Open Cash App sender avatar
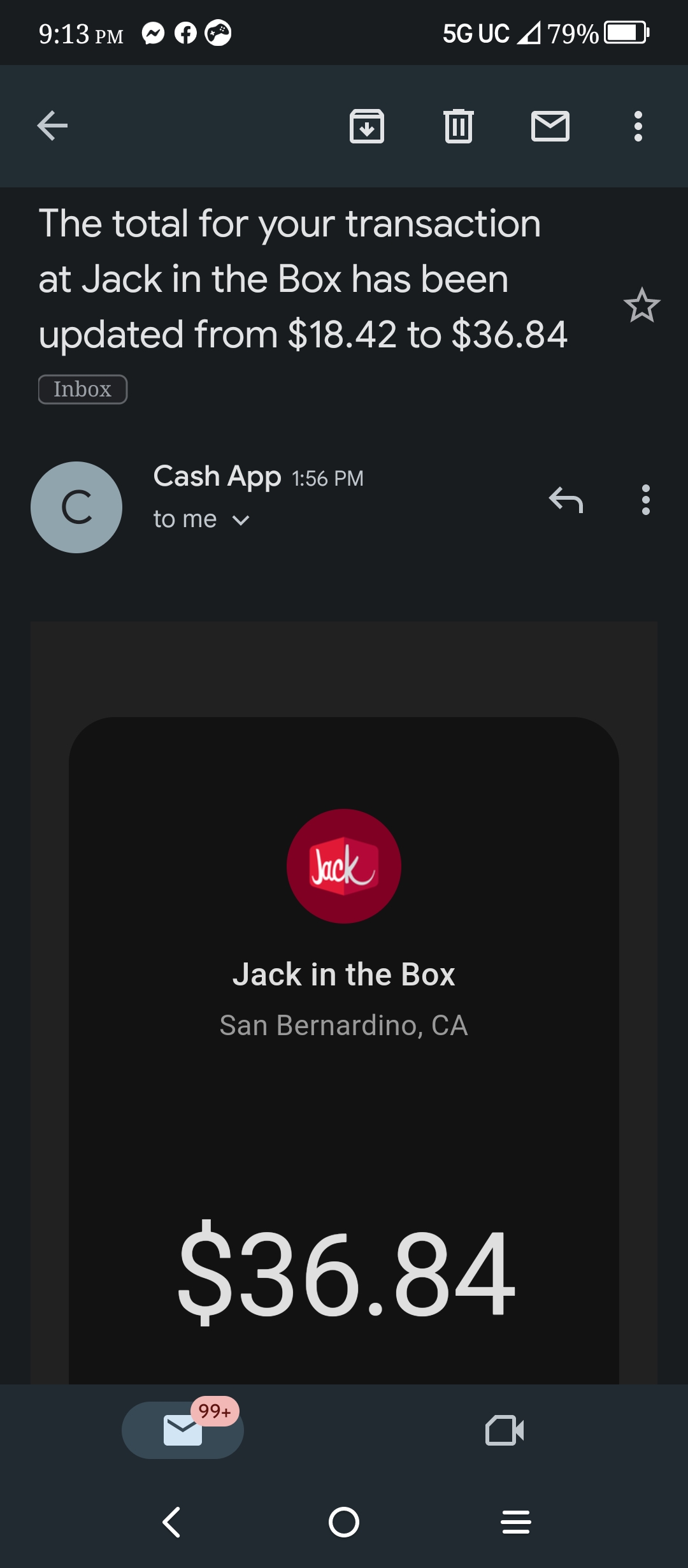The width and height of the screenshot is (688, 1568). (76, 507)
